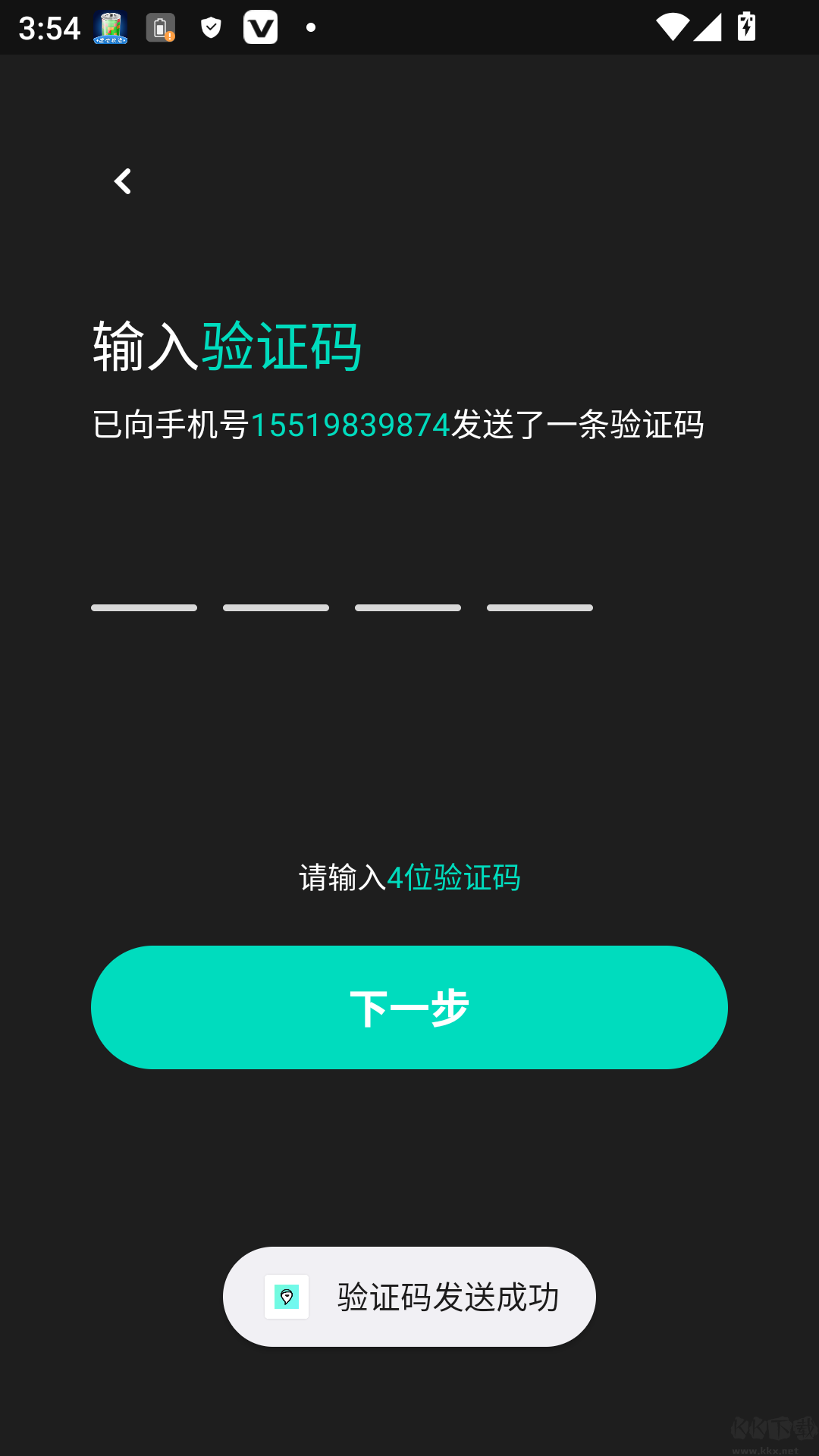Tap the charging battery status icon

click(x=745, y=27)
